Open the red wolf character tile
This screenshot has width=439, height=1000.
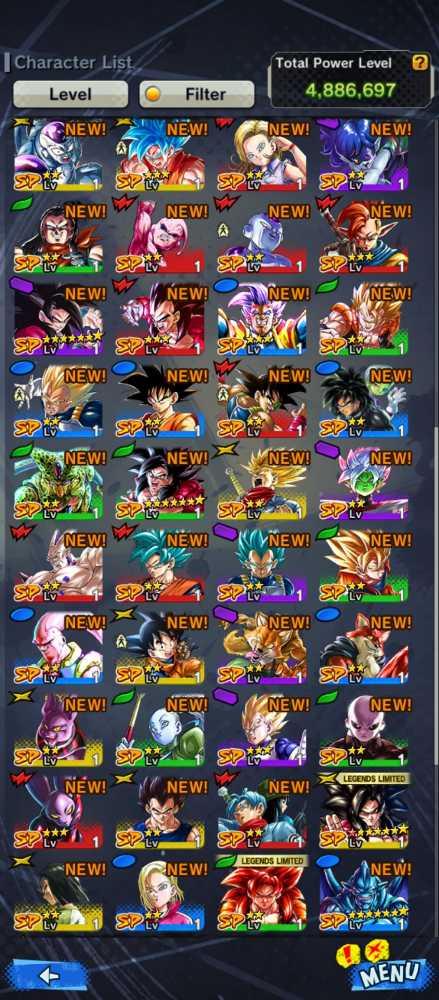(364, 648)
